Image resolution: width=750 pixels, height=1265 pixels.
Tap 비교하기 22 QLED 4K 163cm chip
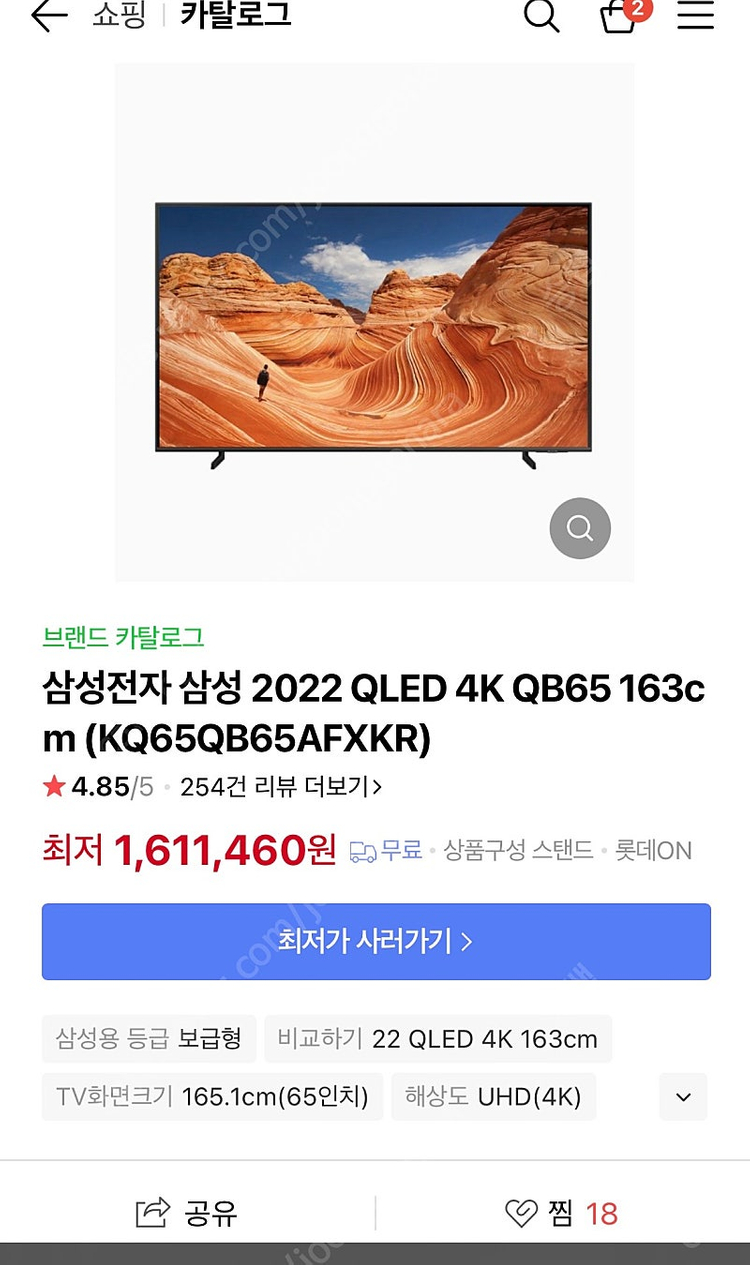coord(437,1038)
